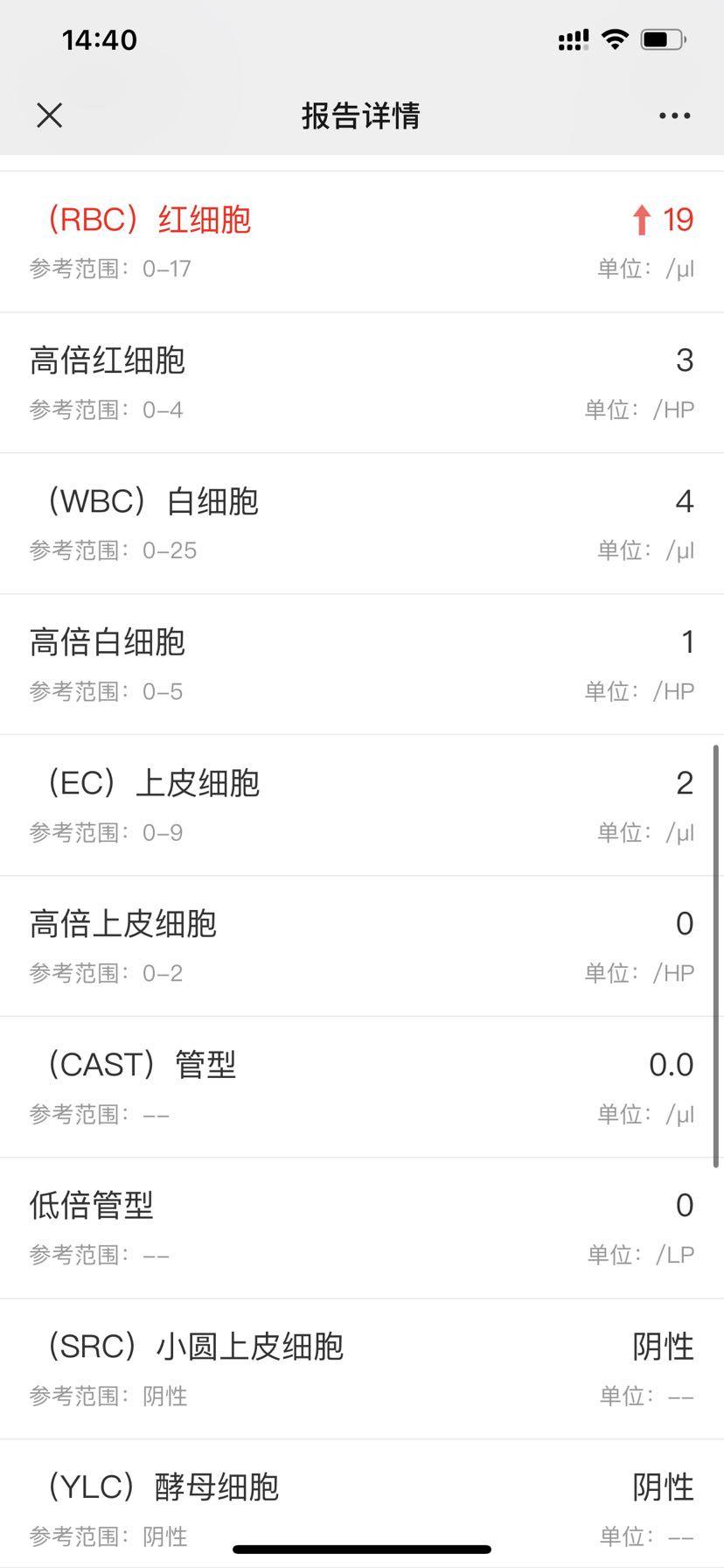Open the three-dot more options menu

click(x=674, y=115)
